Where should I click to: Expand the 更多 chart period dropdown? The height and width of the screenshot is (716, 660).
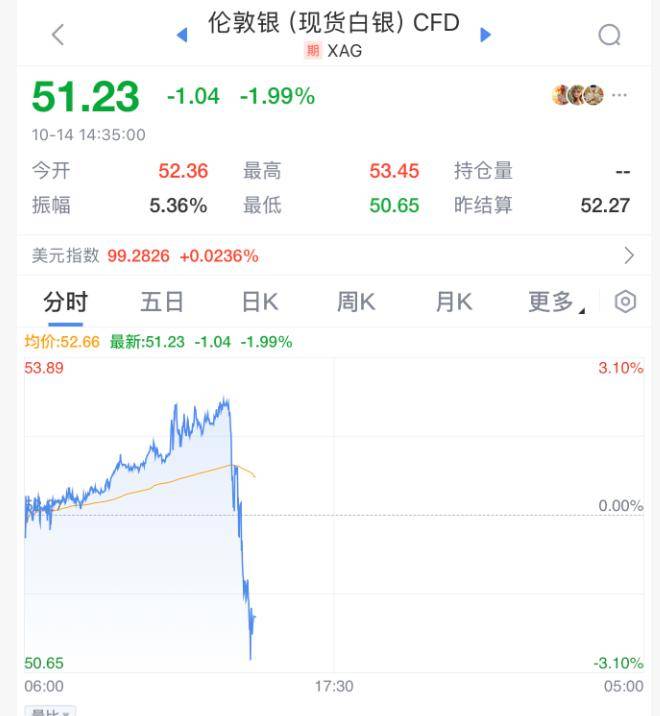(555, 302)
